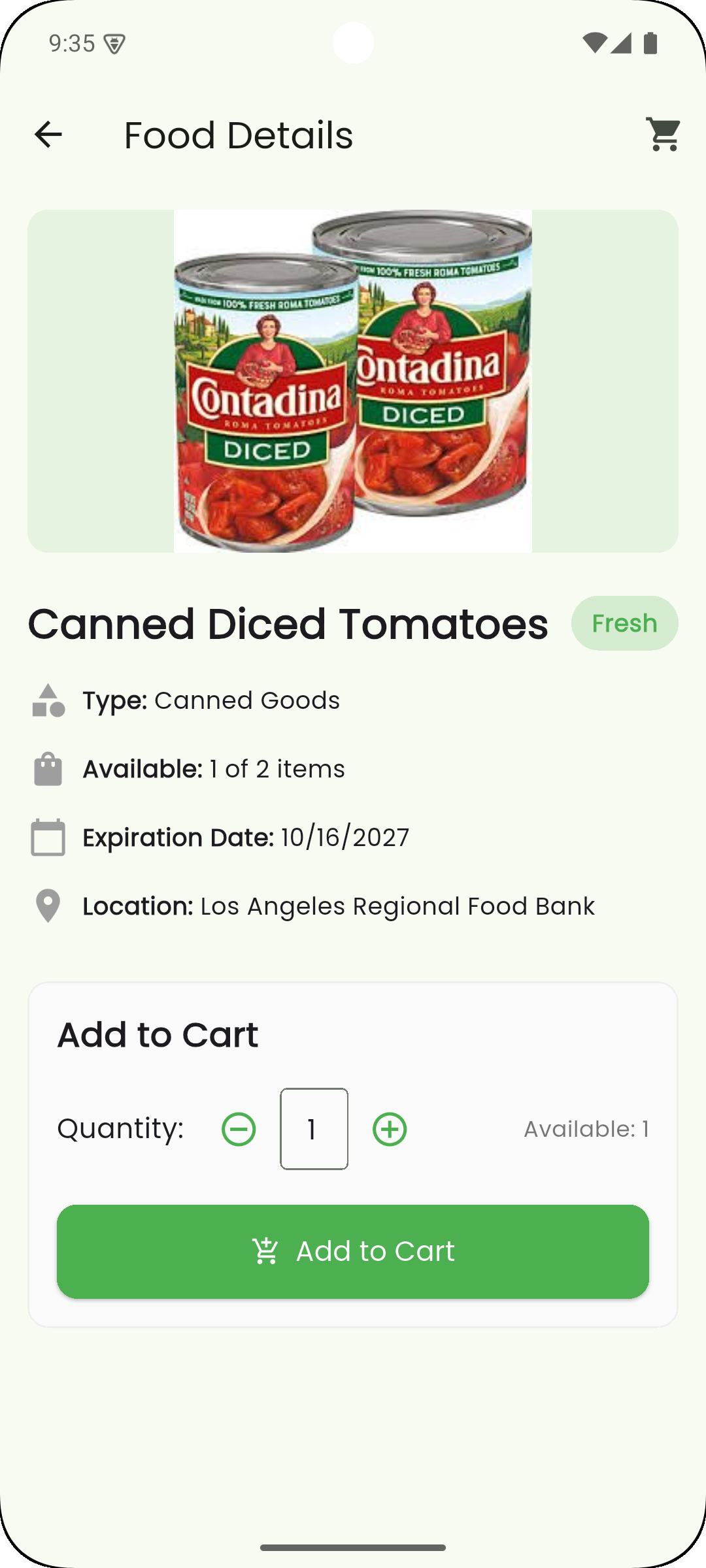Tap the navigation gesture bar at bottom
This screenshot has width=706, height=1568.
[x=353, y=1547]
